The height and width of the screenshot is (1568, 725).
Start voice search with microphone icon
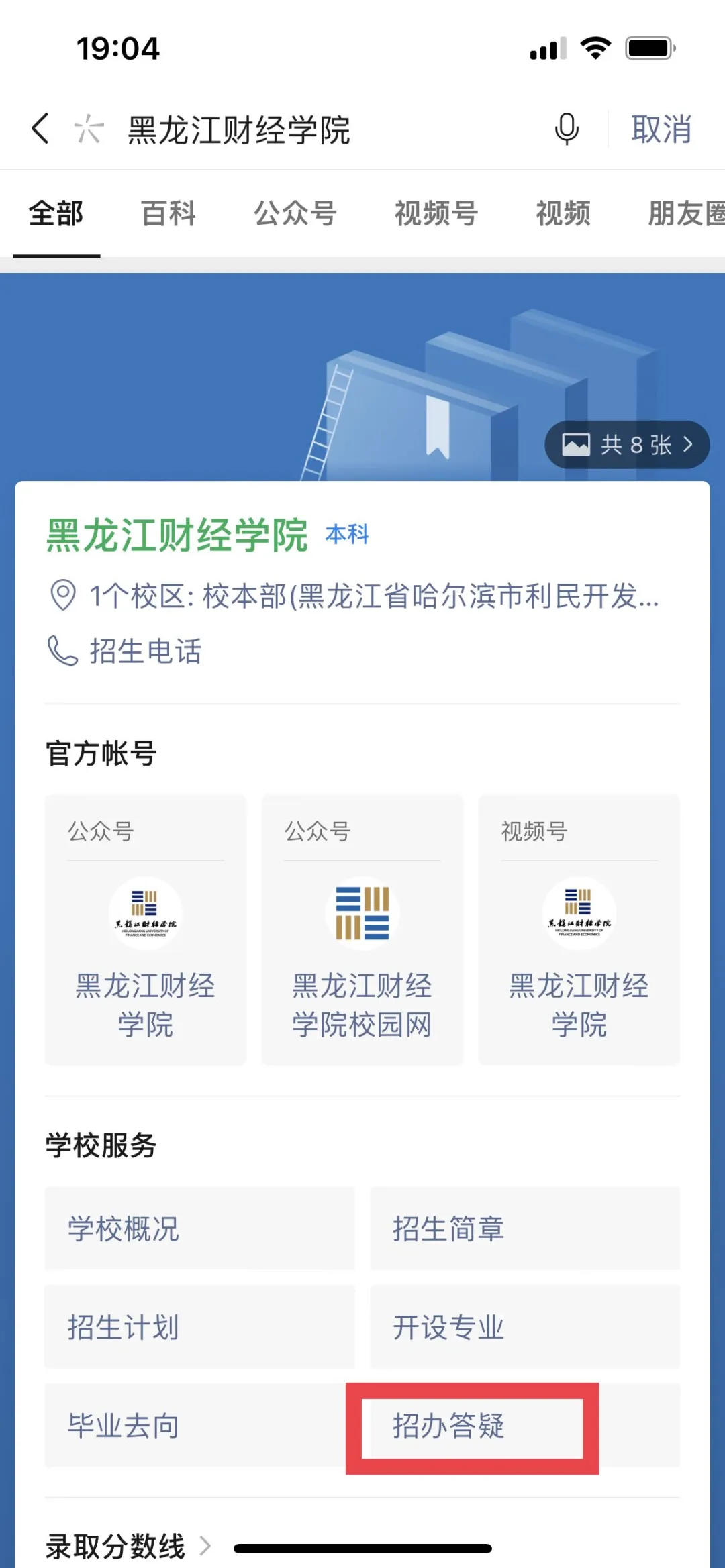[567, 128]
